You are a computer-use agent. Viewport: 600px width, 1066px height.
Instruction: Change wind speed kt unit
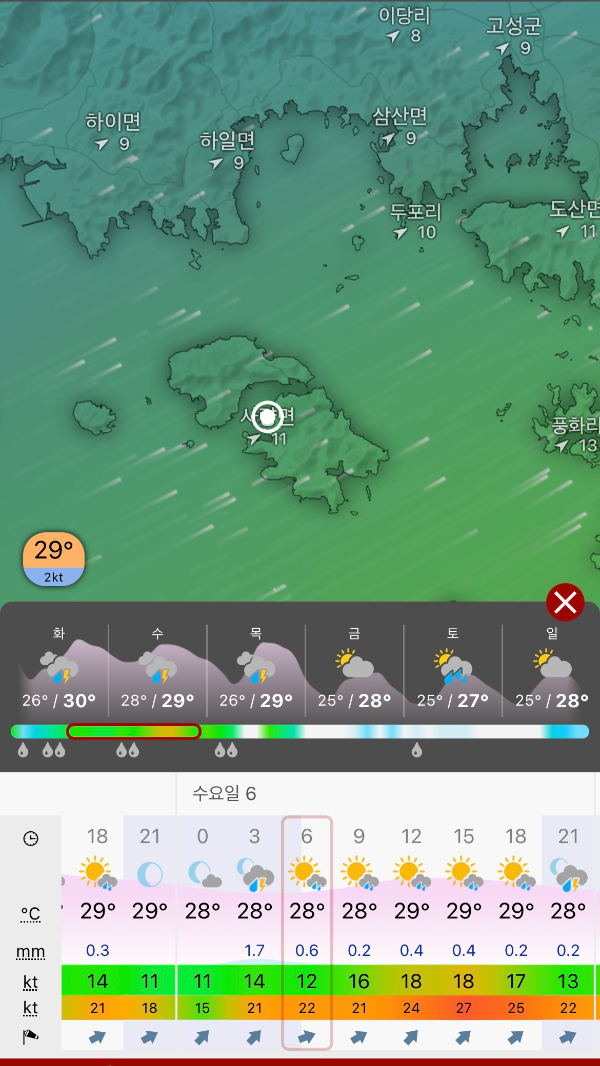(31, 983)
